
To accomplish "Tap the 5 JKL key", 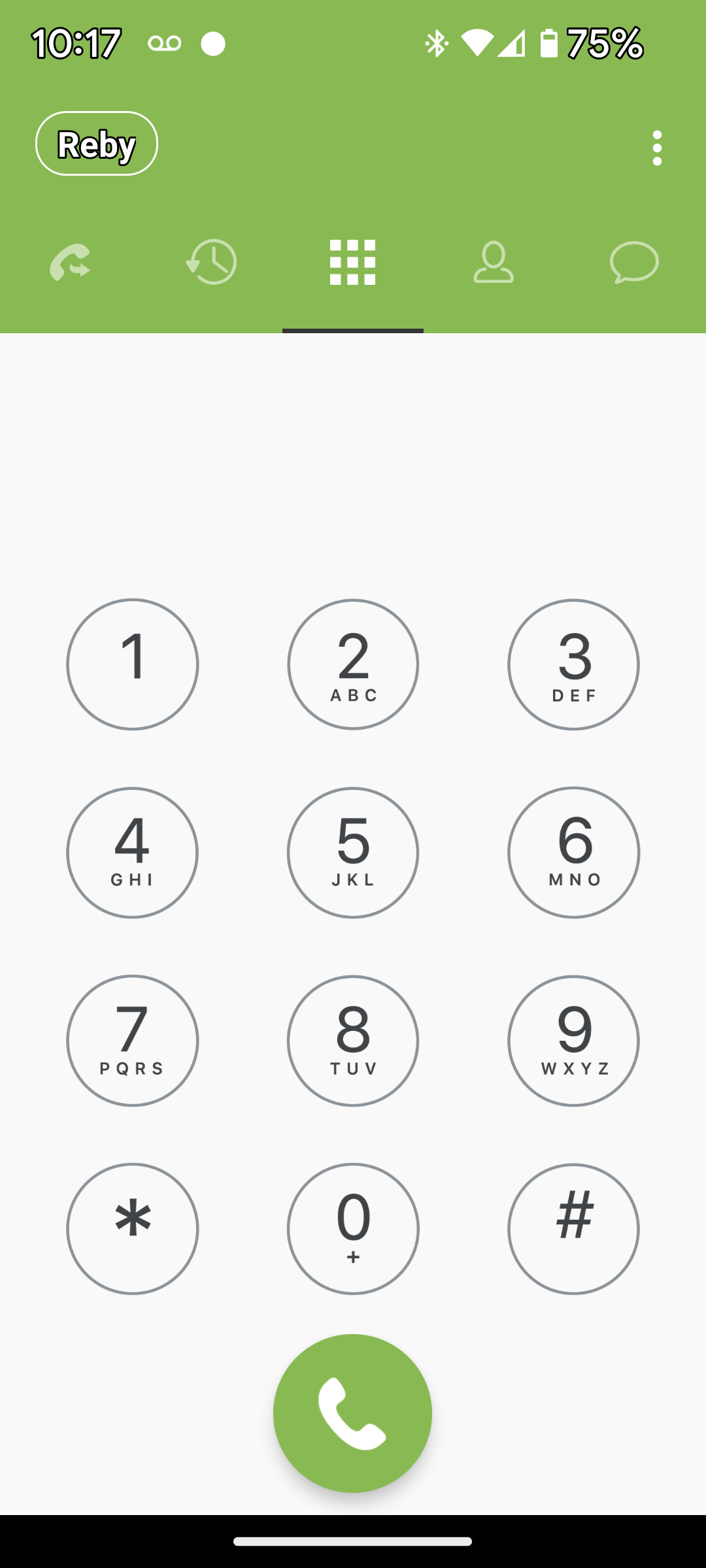I will coord(353,853).
